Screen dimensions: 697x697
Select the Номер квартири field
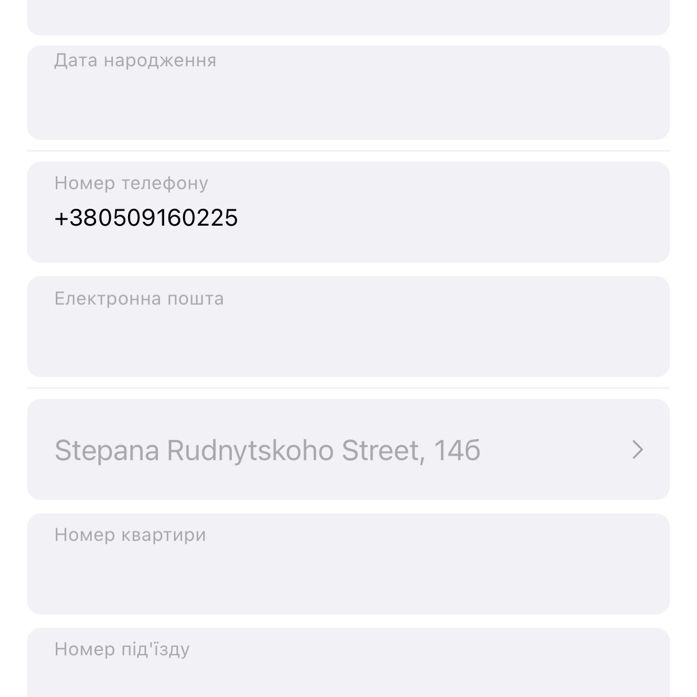[x=347, y=564]
